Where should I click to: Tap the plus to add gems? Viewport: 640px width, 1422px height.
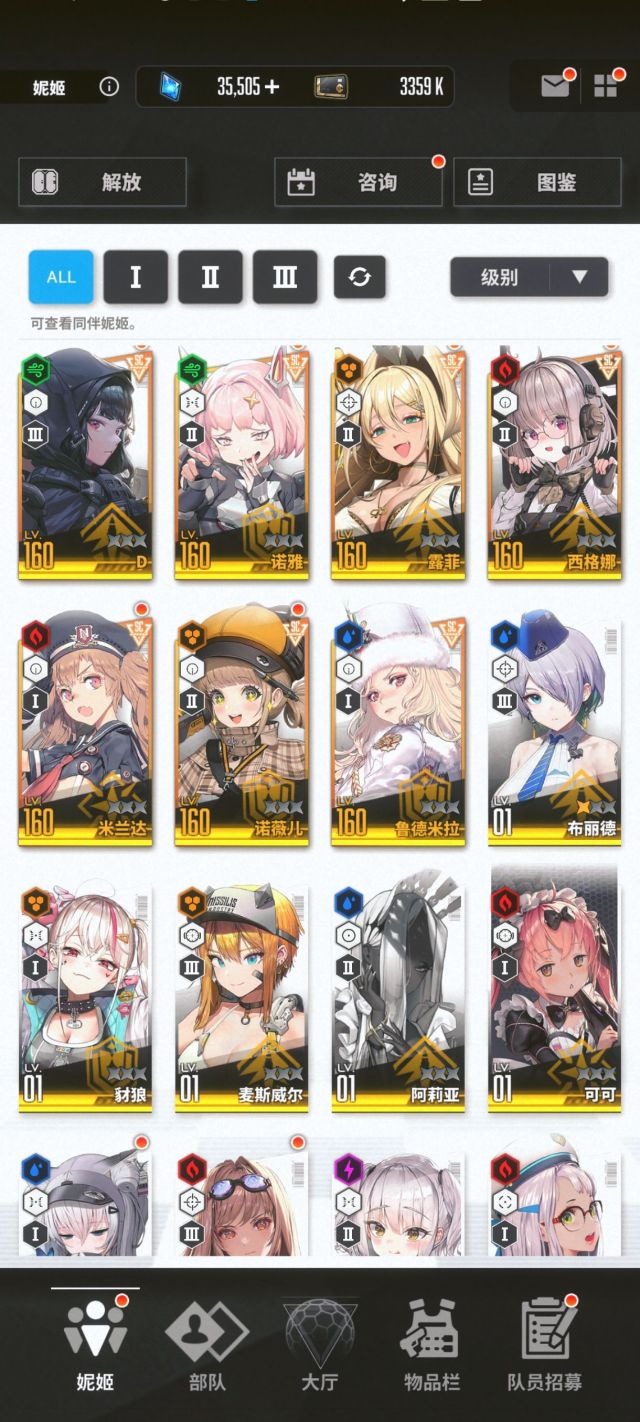pyautogui.click(x=273, y=87)
